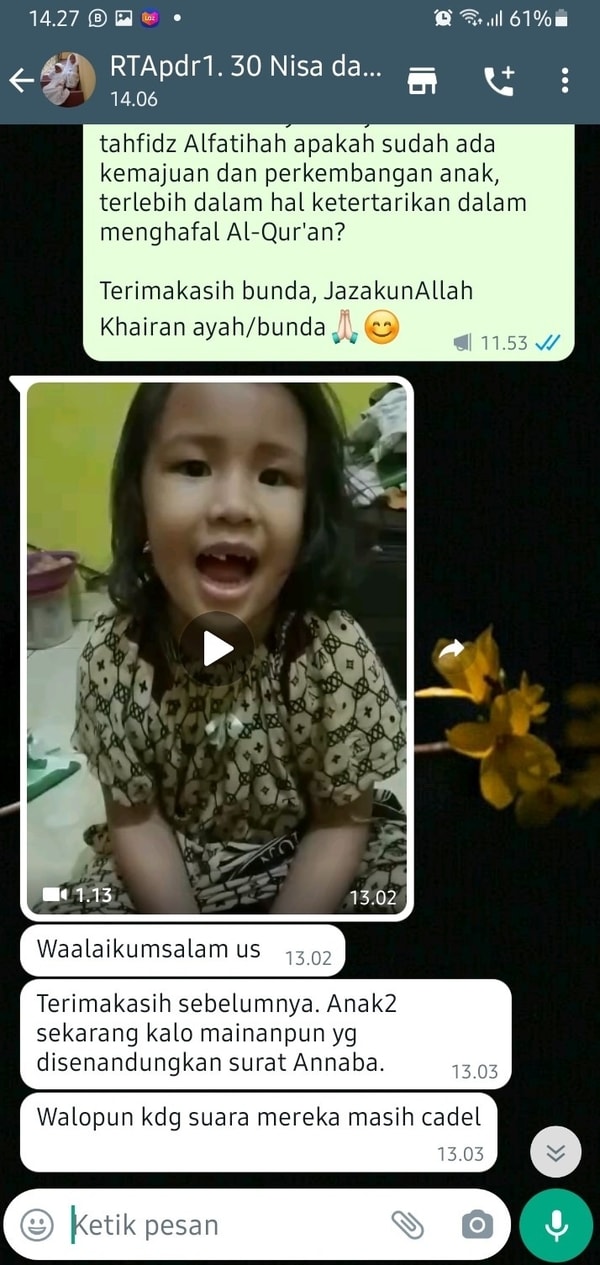Play the 1.13 video message
This screenshot has height=1265, width=600.
pos(217,649)
